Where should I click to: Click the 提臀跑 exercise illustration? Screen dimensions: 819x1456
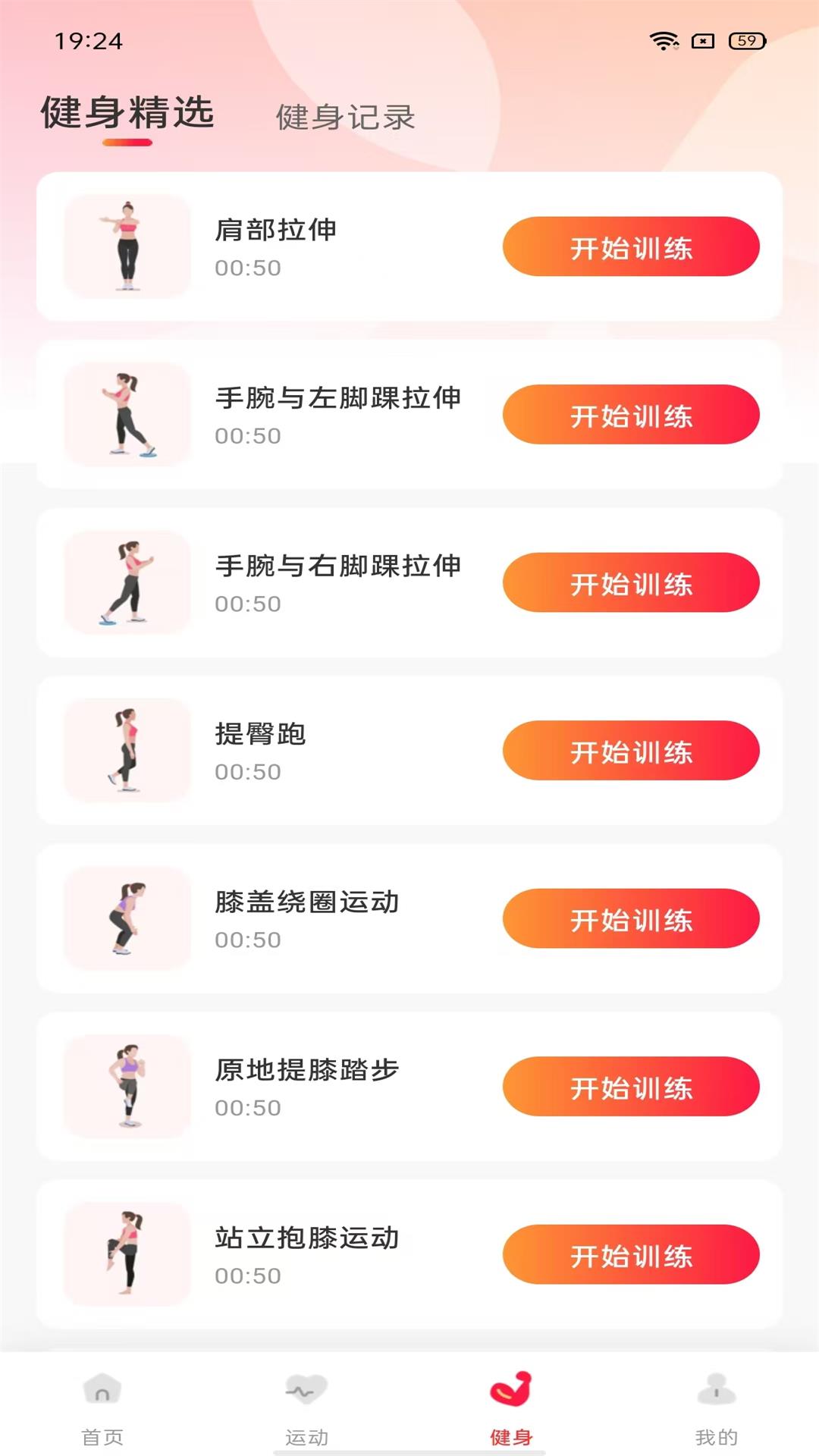[x=127, y=750]
